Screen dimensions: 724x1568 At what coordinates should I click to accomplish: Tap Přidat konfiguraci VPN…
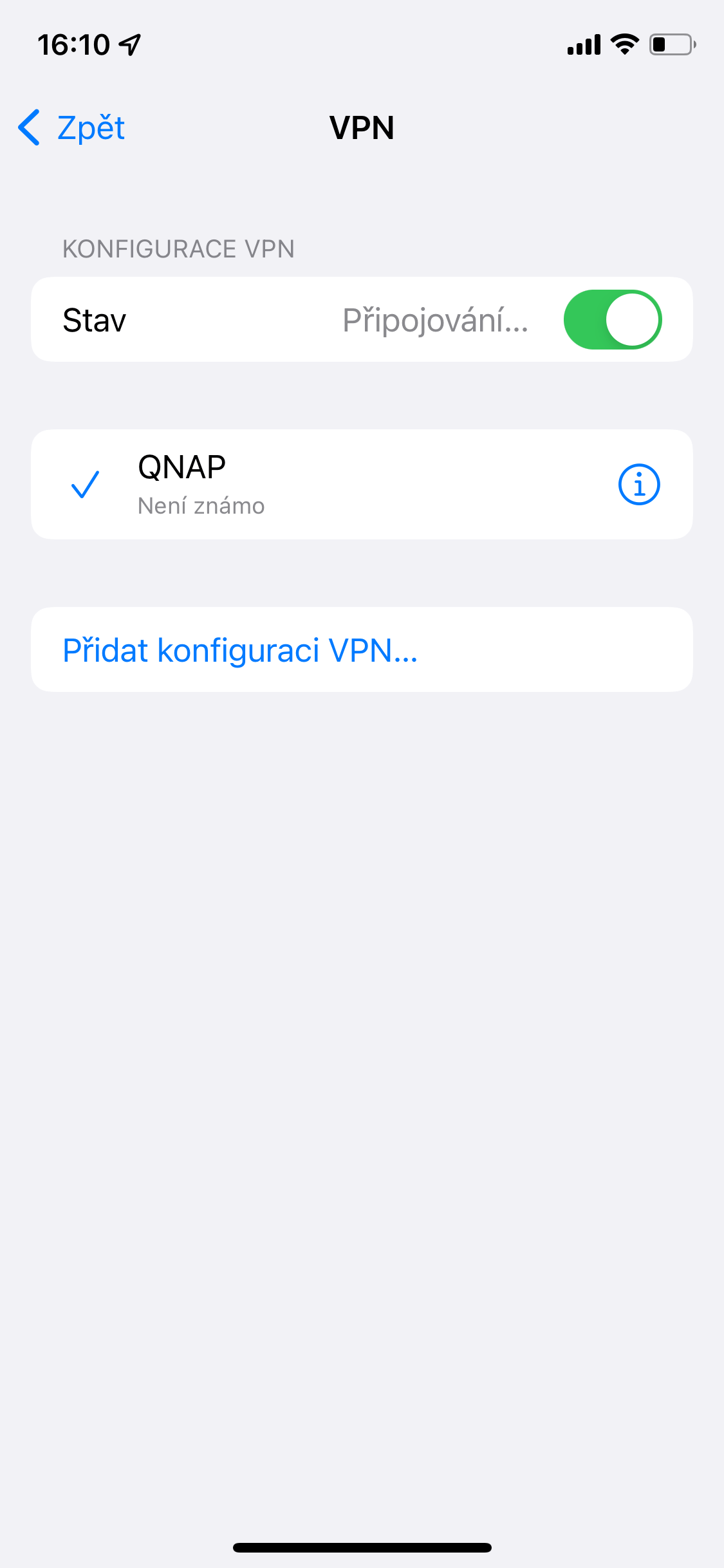click(240, 650)
